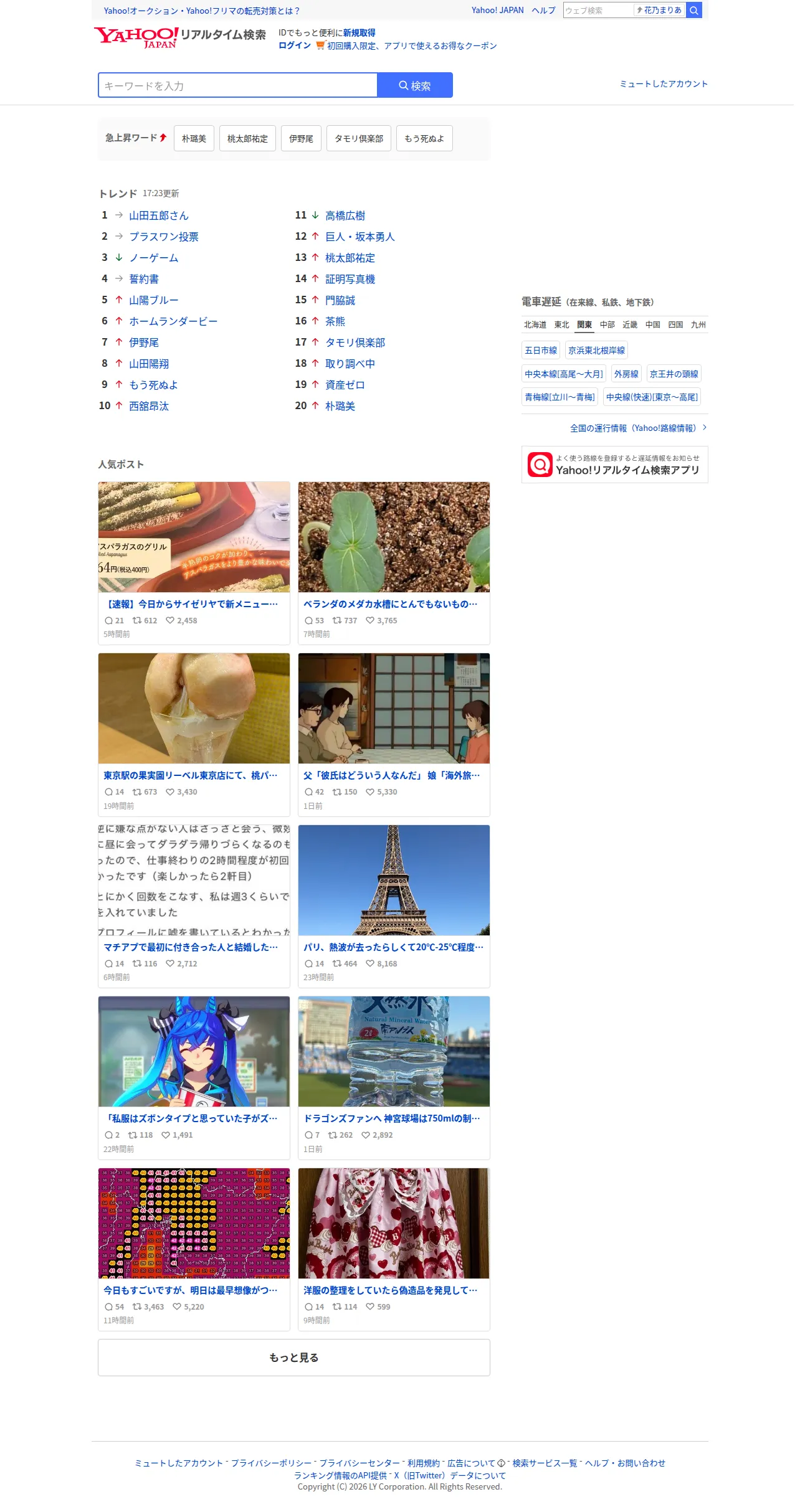Switch to the 近畿 region tab
This screenshot has width=800, height=1512.
(630, 324)
